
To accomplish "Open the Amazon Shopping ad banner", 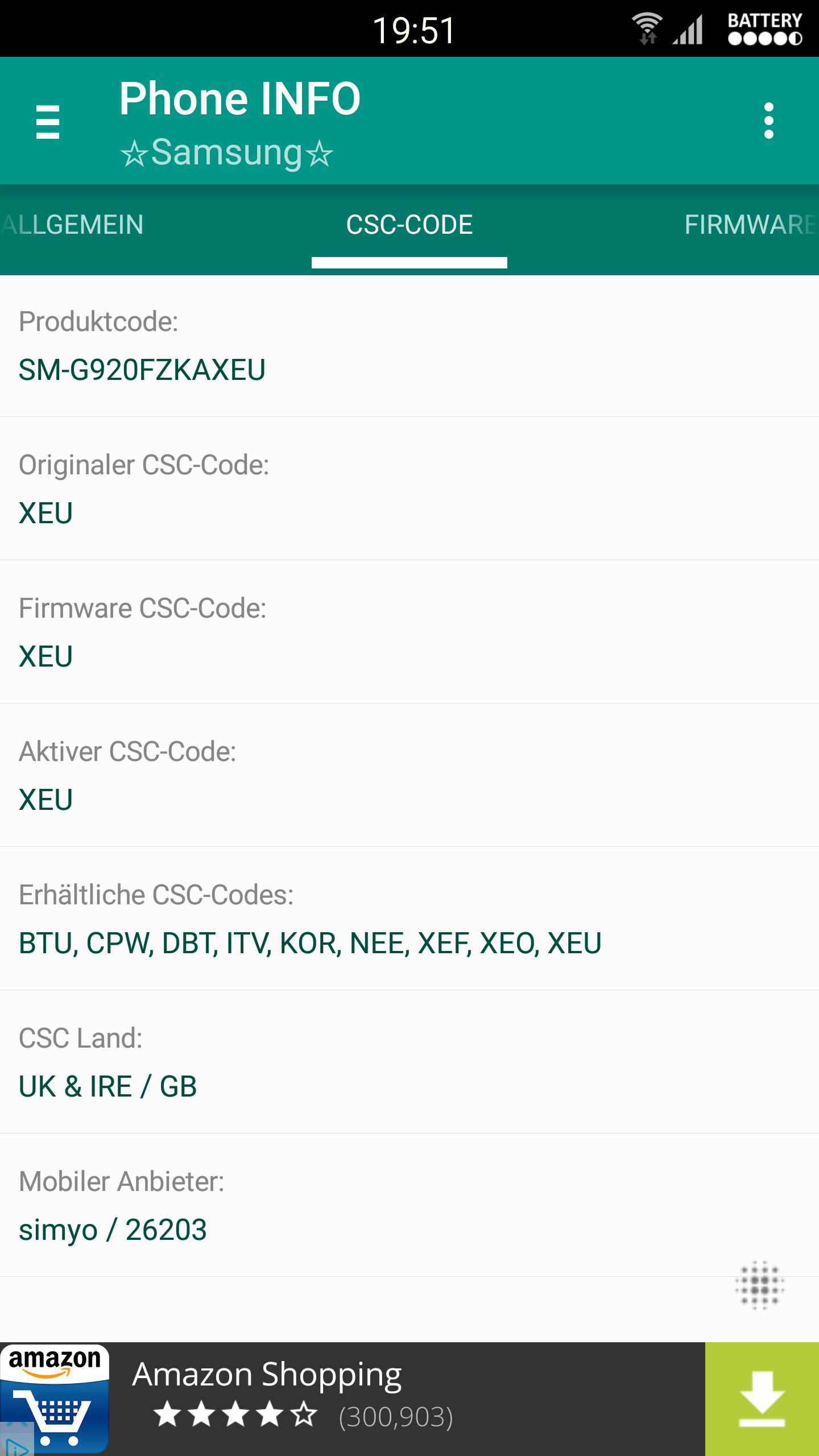I will click(x=353, y=1399).
